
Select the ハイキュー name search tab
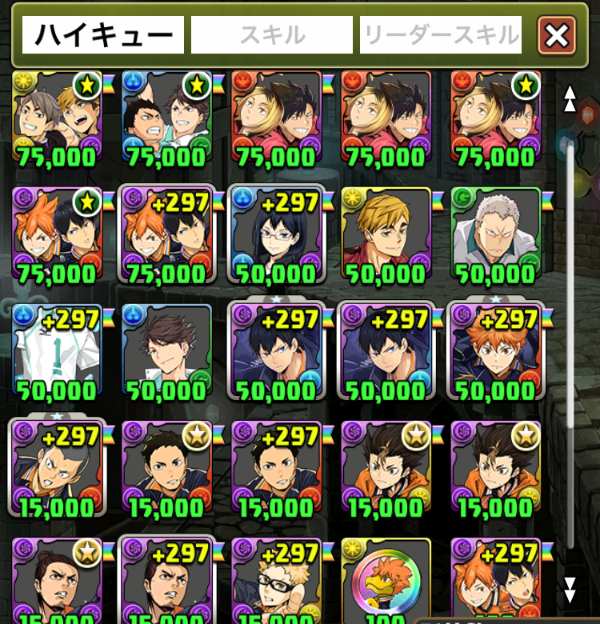(103, 37)
